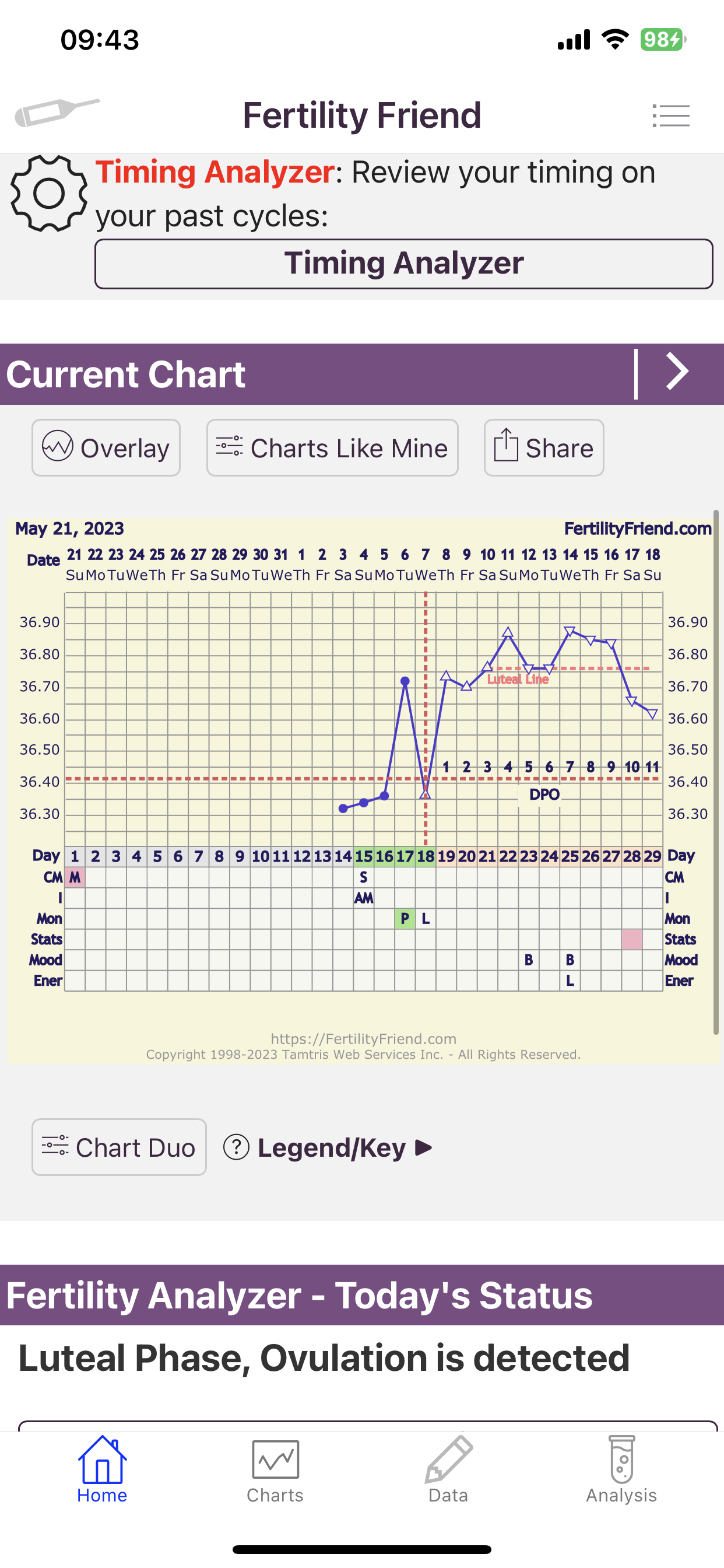Viewport: 724px width, 1568px height.
Task: Open settings via the gear icon
Action: point(48,194)
